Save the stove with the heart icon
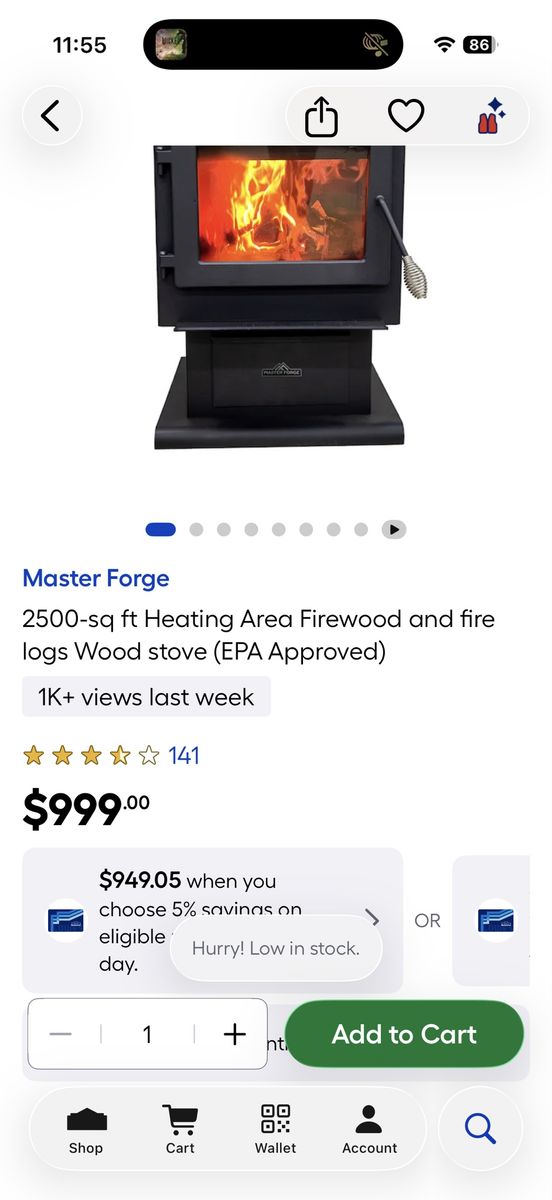Screen dimensions: 552x1200 406,117
